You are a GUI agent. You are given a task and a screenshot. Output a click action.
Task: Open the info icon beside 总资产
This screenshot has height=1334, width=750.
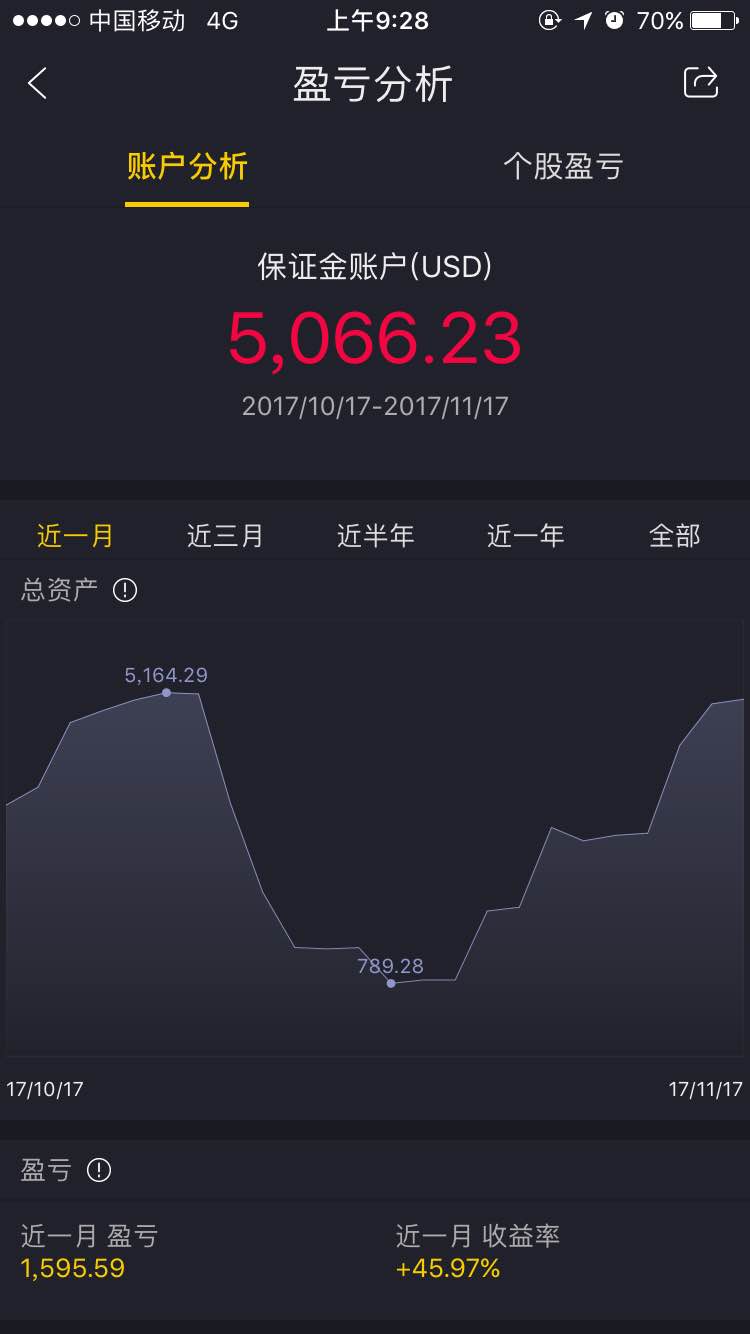(125, 590)
